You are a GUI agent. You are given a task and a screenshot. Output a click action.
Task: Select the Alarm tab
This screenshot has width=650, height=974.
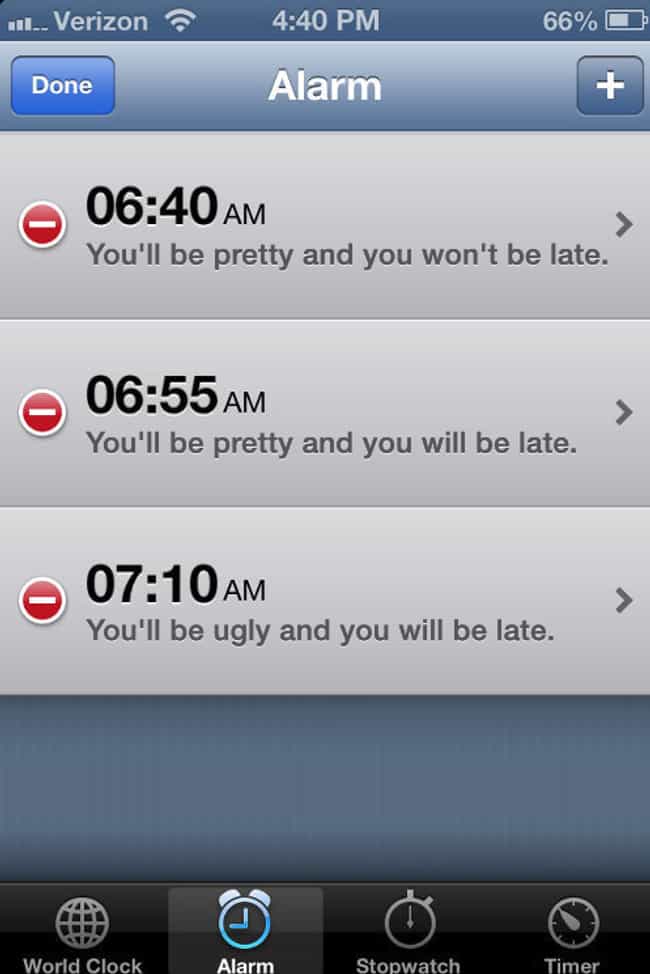(245, 932)
